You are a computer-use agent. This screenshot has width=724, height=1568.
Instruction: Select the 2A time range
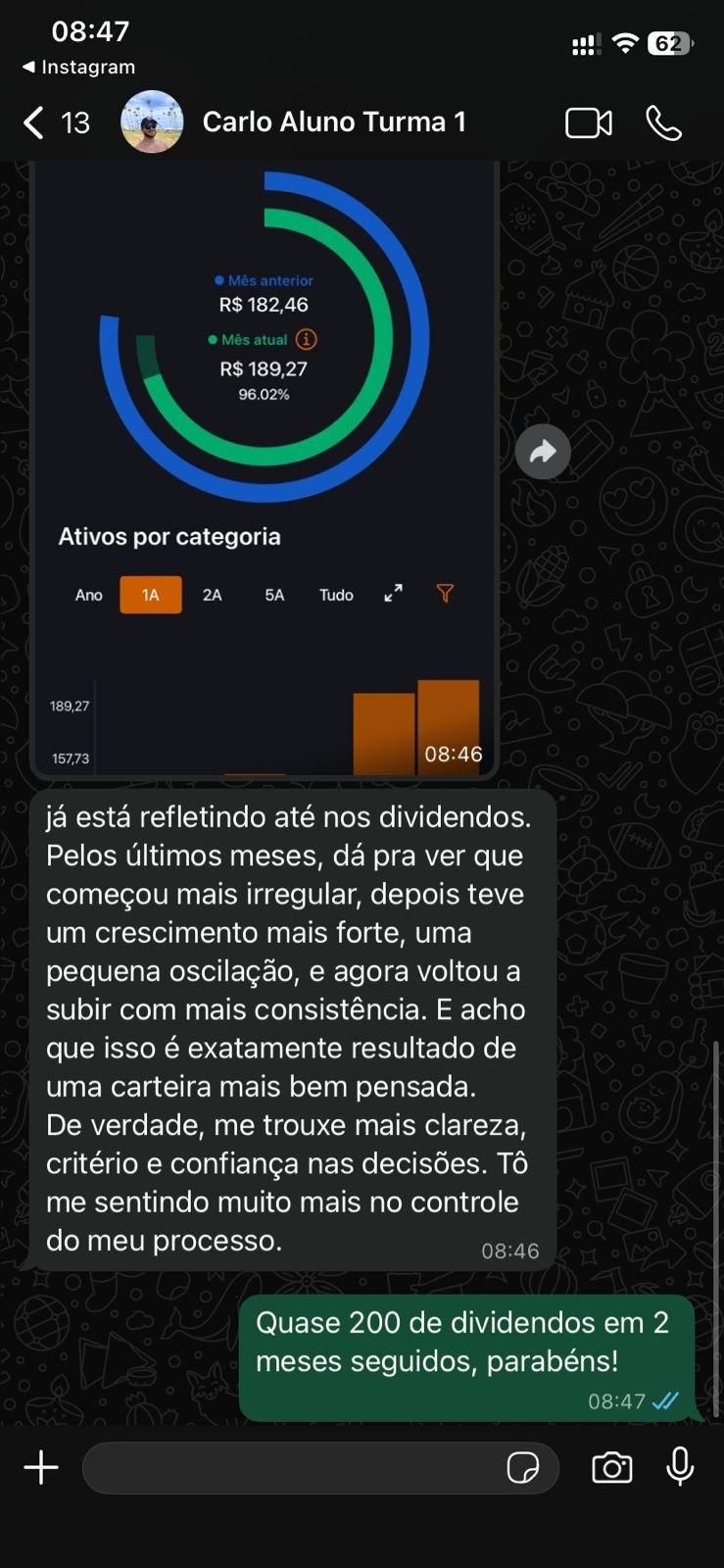tap(212, 594)
